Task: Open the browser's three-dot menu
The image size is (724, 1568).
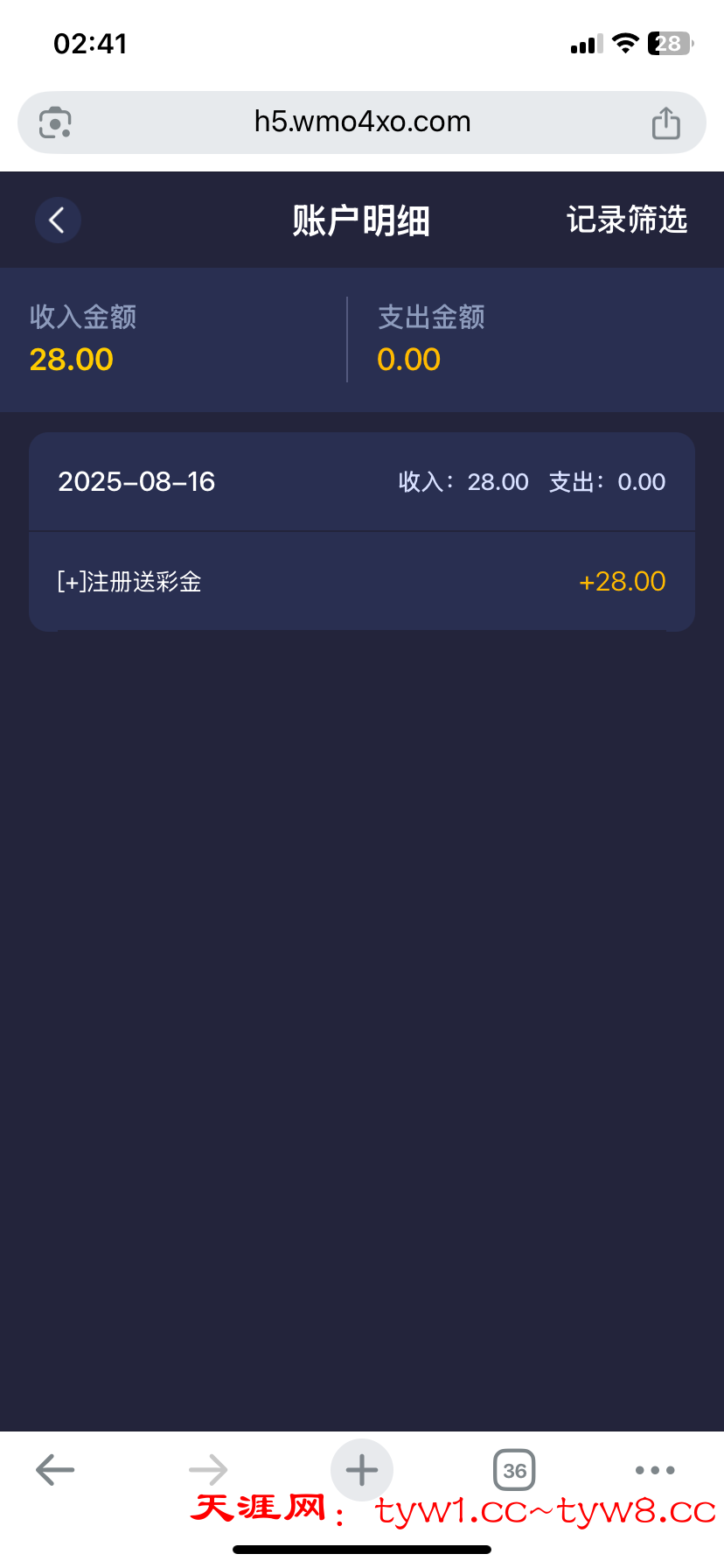Action: 655,1470
